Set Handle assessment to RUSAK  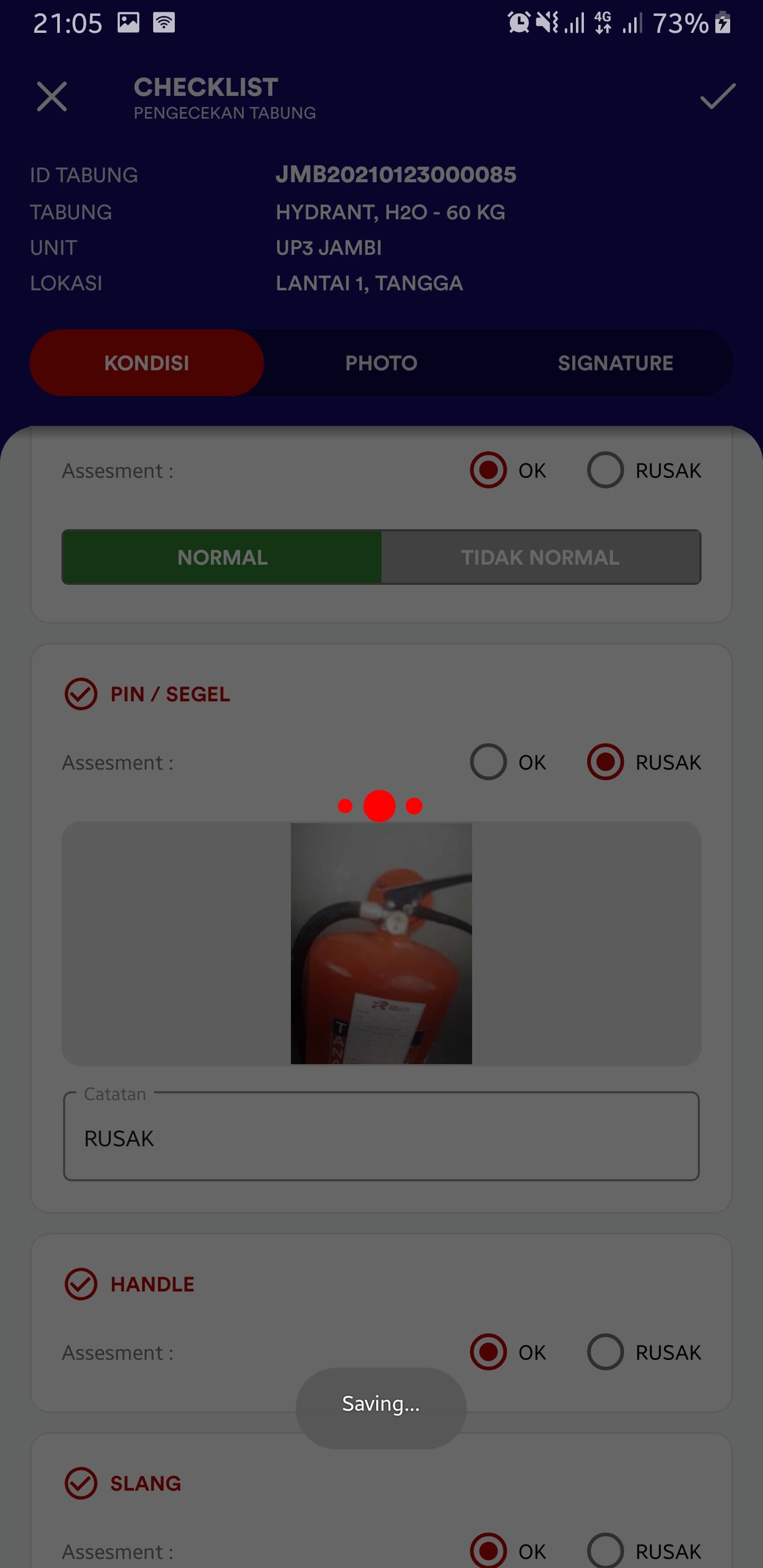point(605,1352)
